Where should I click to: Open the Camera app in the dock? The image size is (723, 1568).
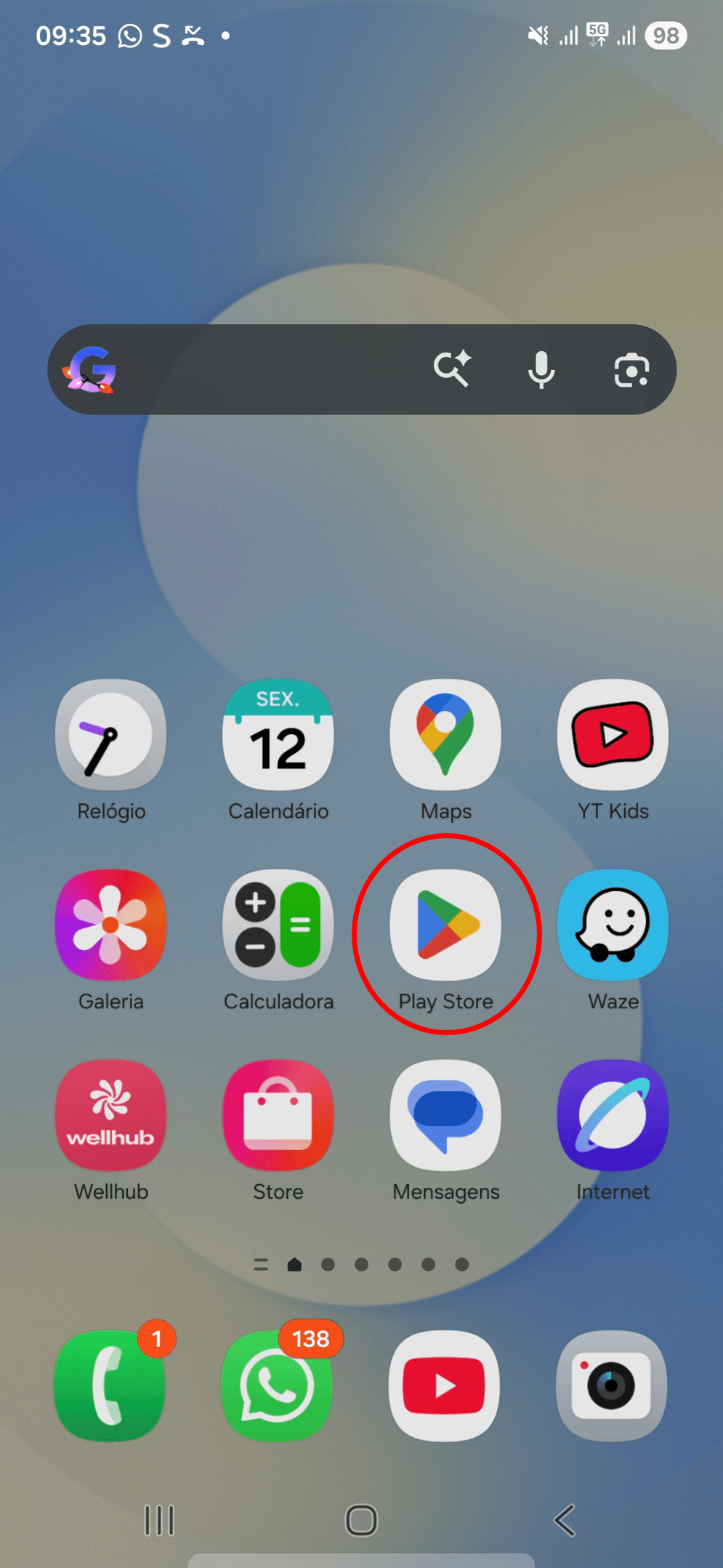point(611,1386)
